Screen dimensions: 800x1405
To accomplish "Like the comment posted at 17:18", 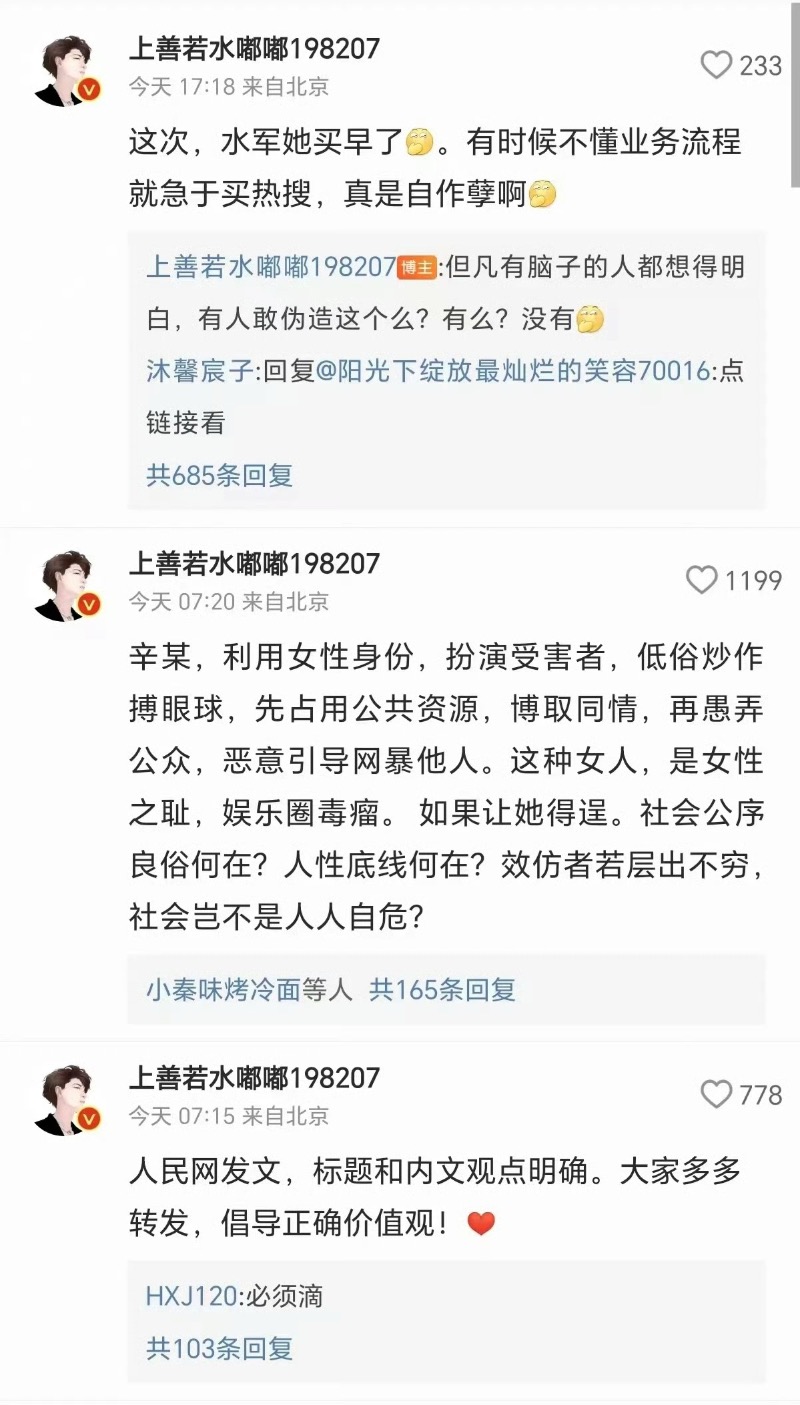I will pyautogui.click(x=716, y=66).
